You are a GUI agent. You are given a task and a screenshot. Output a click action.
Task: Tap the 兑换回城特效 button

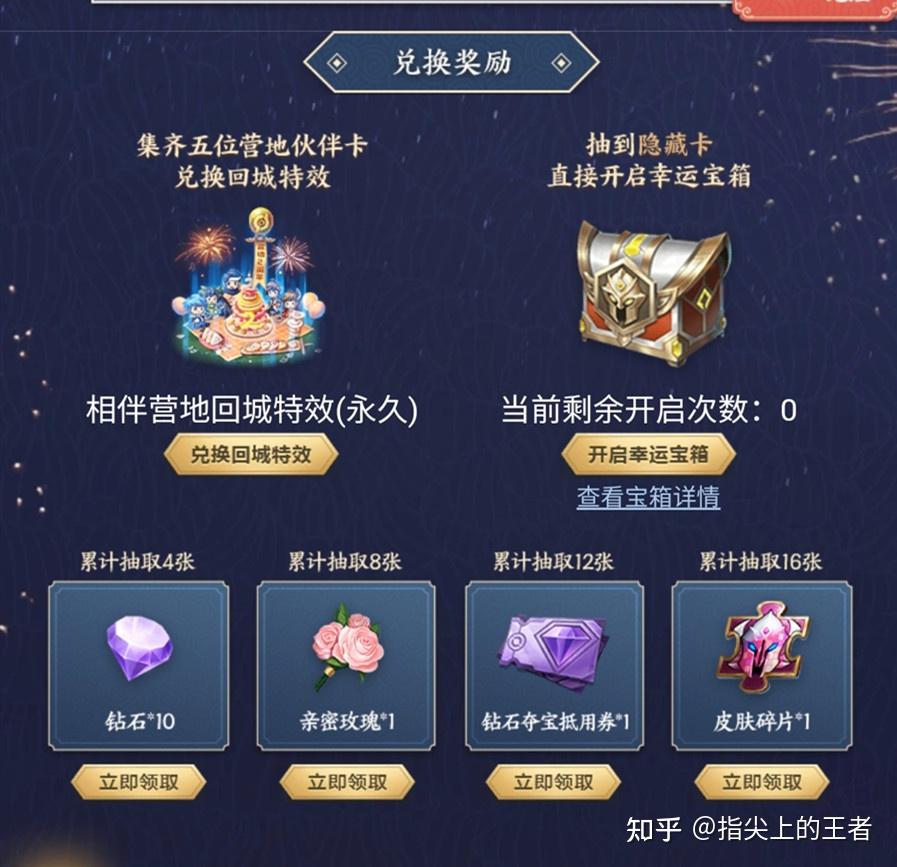251,455
